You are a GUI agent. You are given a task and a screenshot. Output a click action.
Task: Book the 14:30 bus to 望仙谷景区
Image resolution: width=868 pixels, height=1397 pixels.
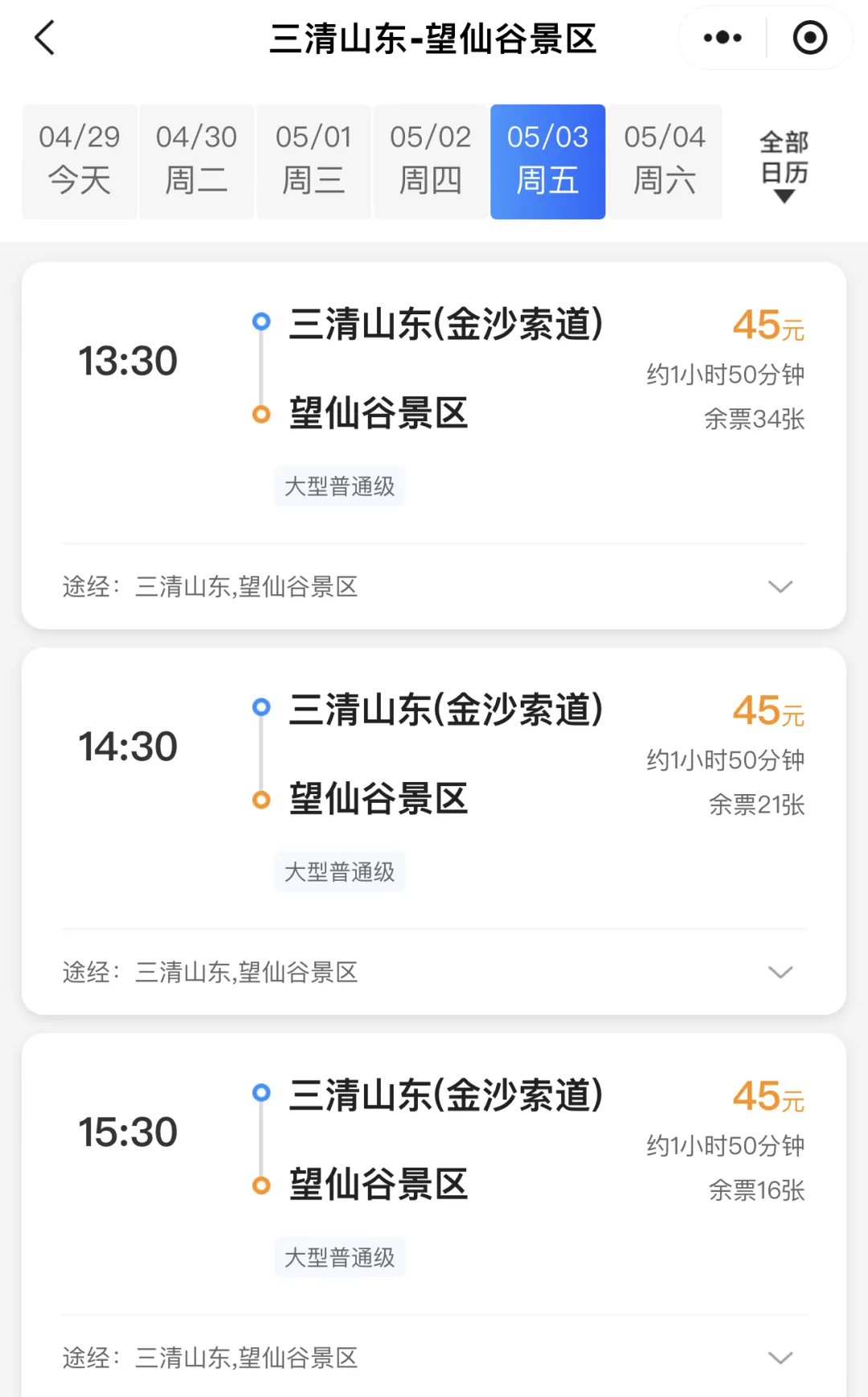coord(434,789)
